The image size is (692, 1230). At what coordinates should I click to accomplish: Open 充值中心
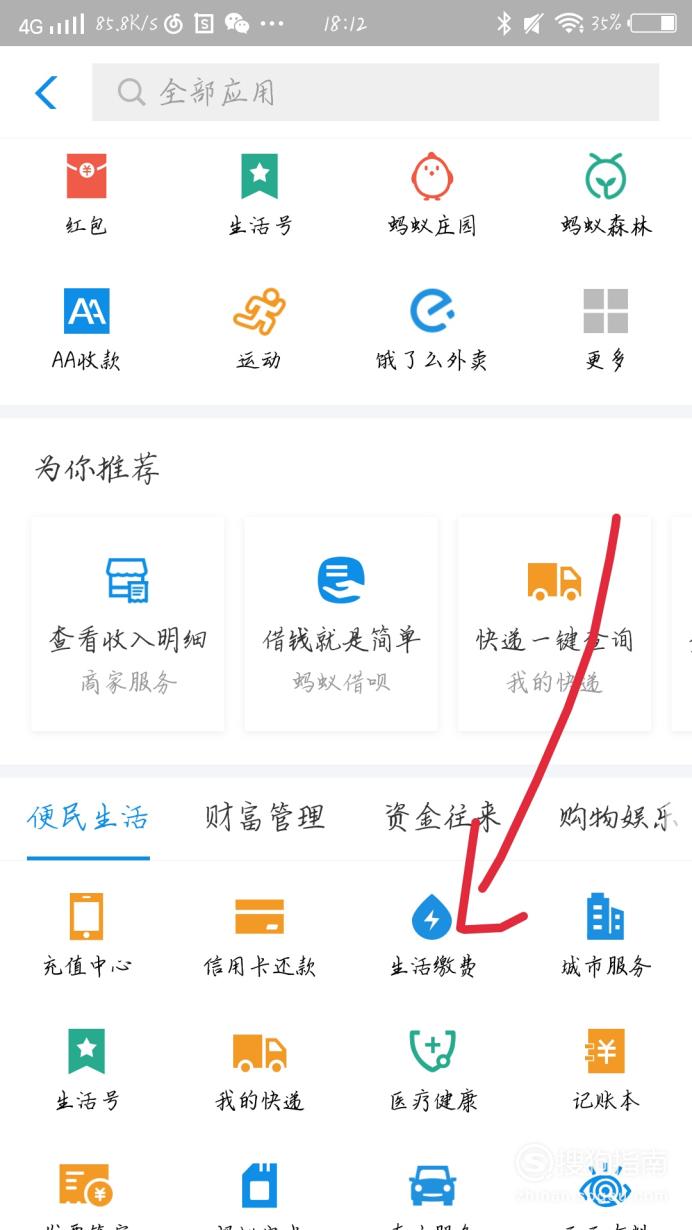point(86,935)
